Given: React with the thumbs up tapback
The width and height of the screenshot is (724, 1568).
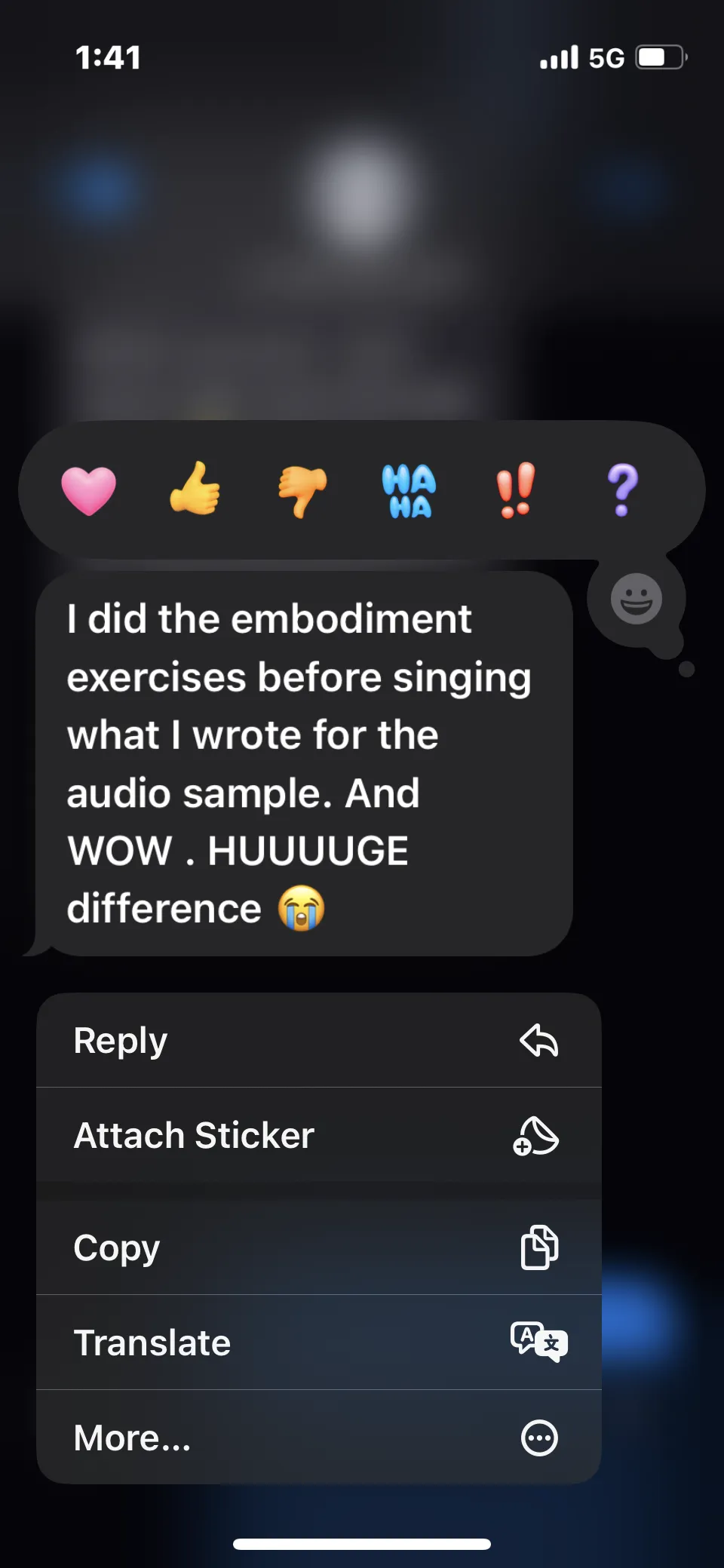Looking at the screenshot, I should click(x=195, y=489).
